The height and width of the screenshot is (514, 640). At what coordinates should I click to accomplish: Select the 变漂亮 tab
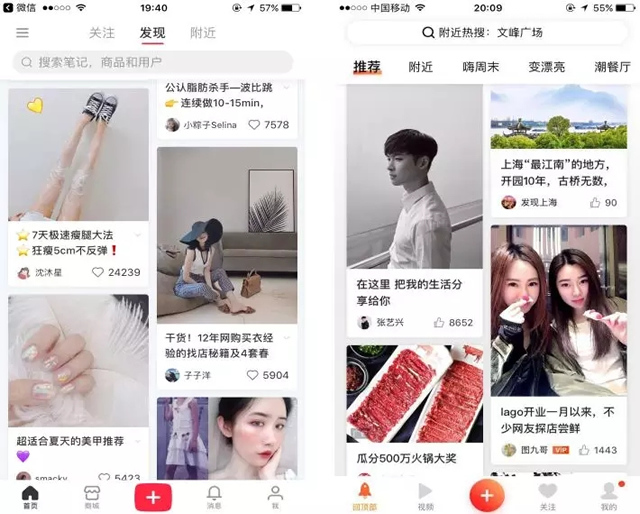click(x=546, y=67)
